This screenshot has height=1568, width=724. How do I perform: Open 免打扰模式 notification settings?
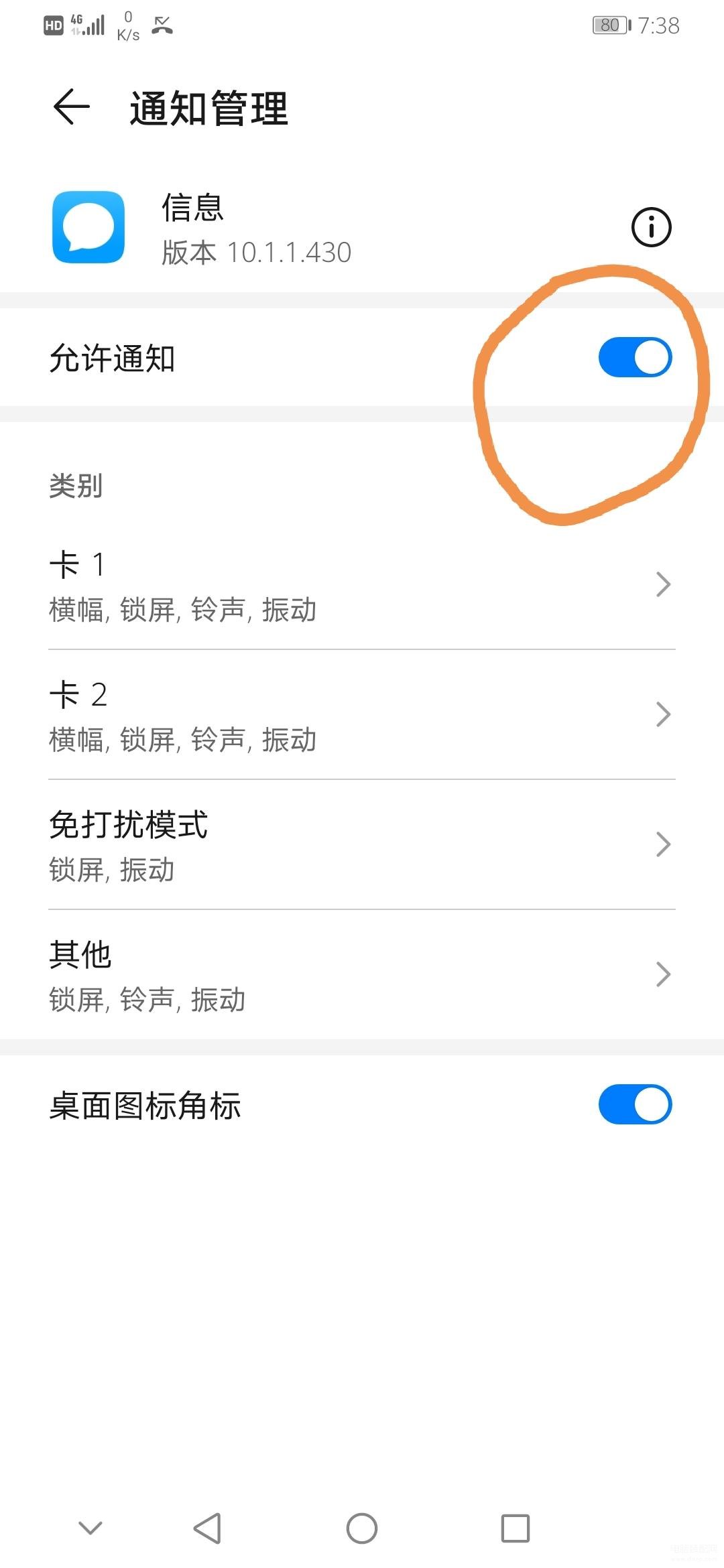362,845
